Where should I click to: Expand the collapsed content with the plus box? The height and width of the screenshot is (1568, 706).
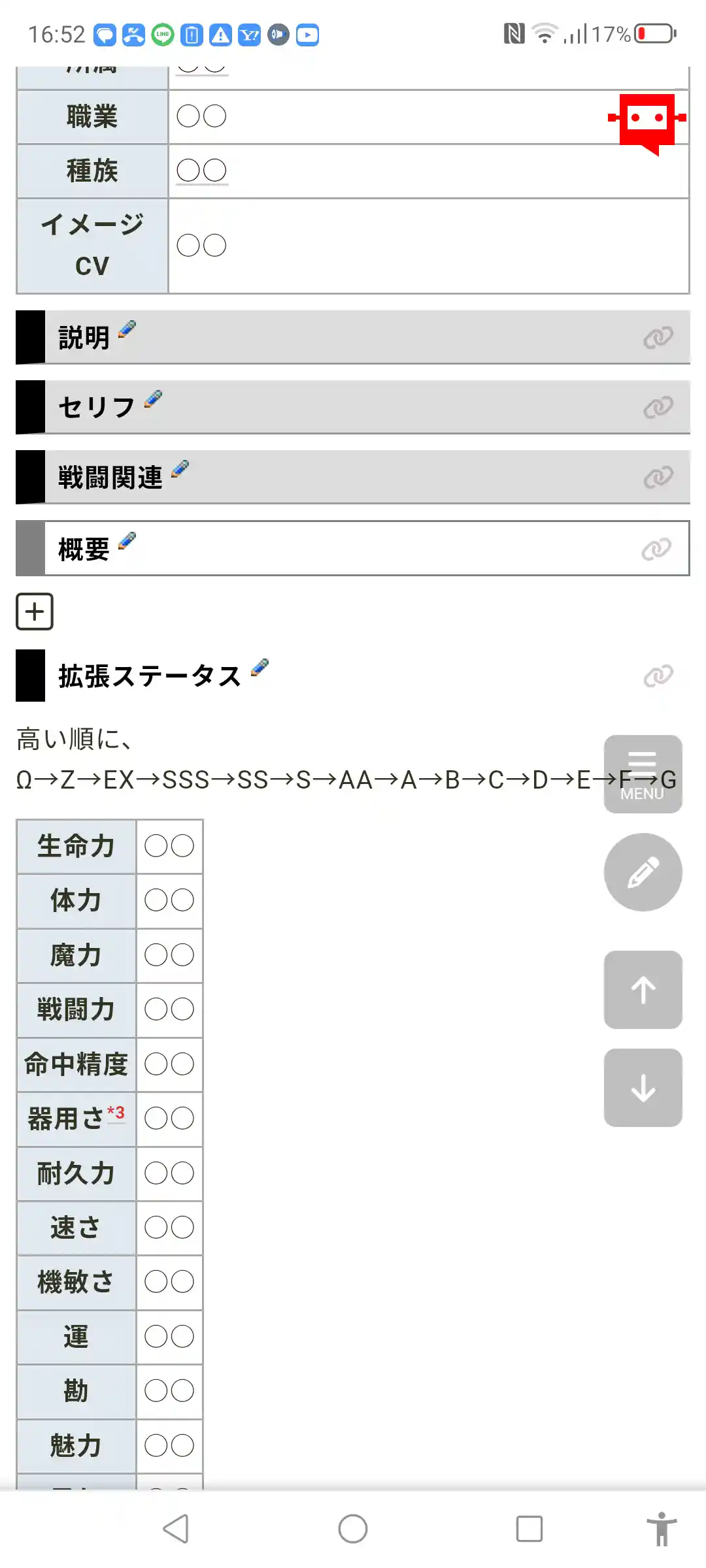click(x=35, y=612)
